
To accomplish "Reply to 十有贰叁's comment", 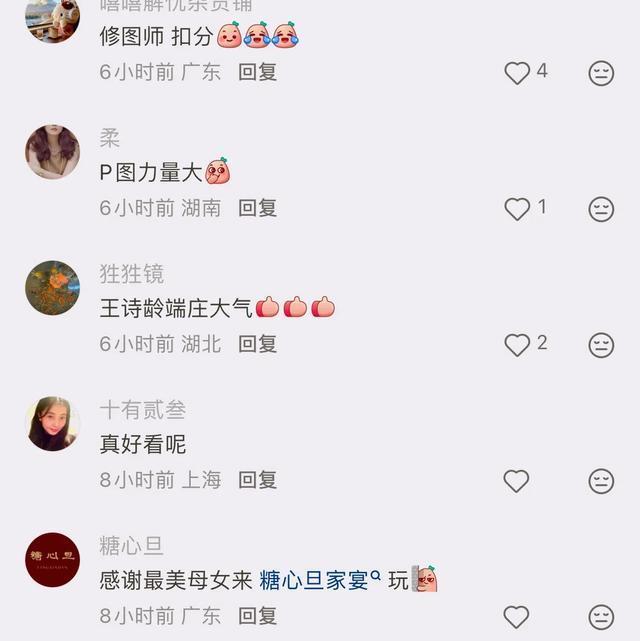I will coord(257,480).
